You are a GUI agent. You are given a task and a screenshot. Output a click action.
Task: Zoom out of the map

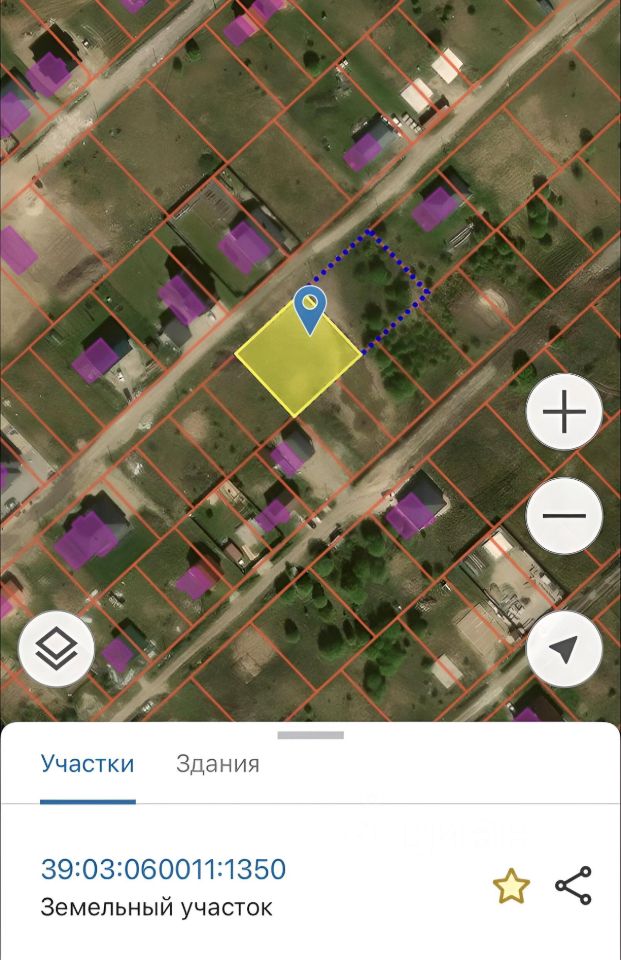coord(564,516)
